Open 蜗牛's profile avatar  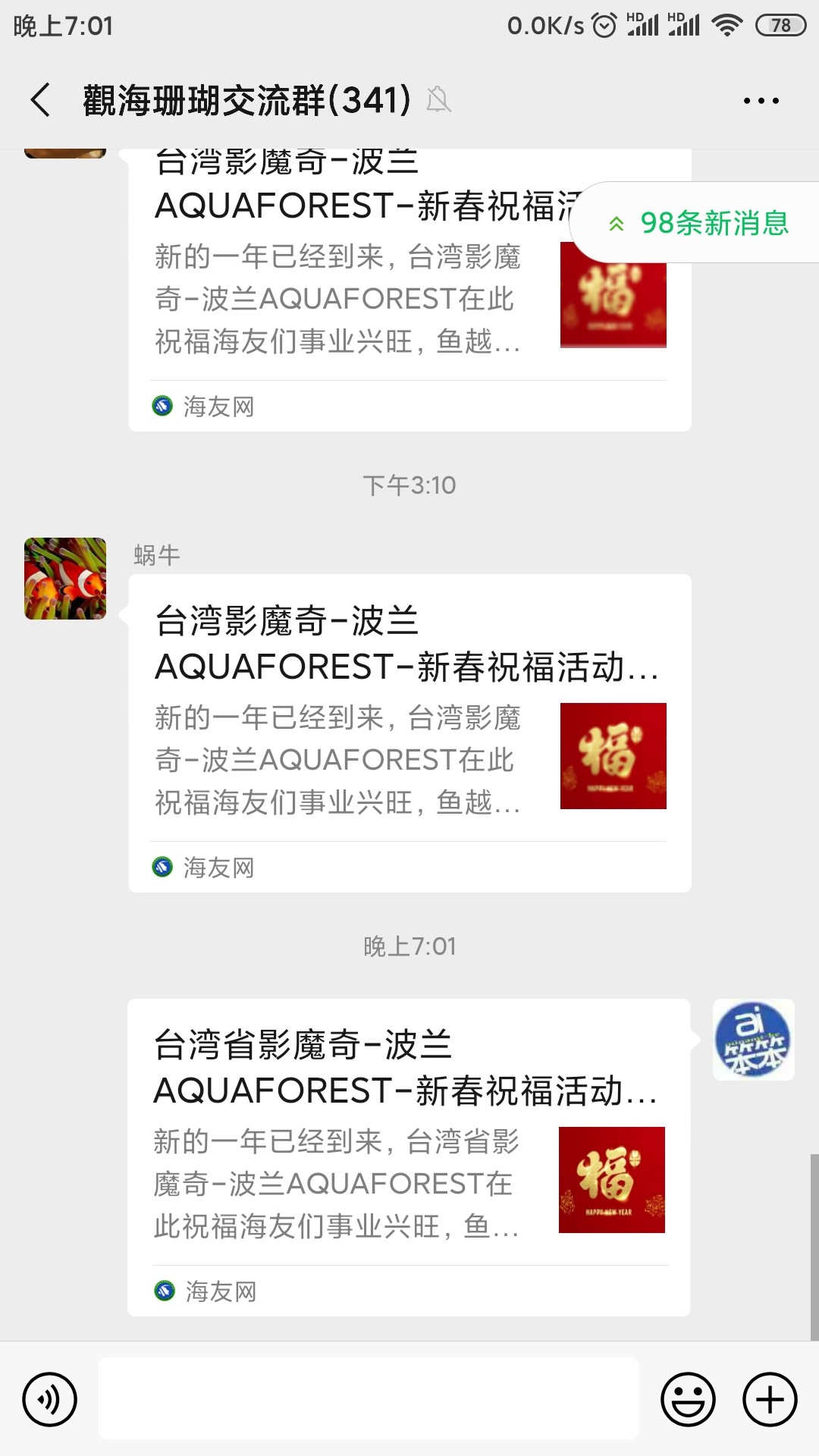tap(65, 579)
